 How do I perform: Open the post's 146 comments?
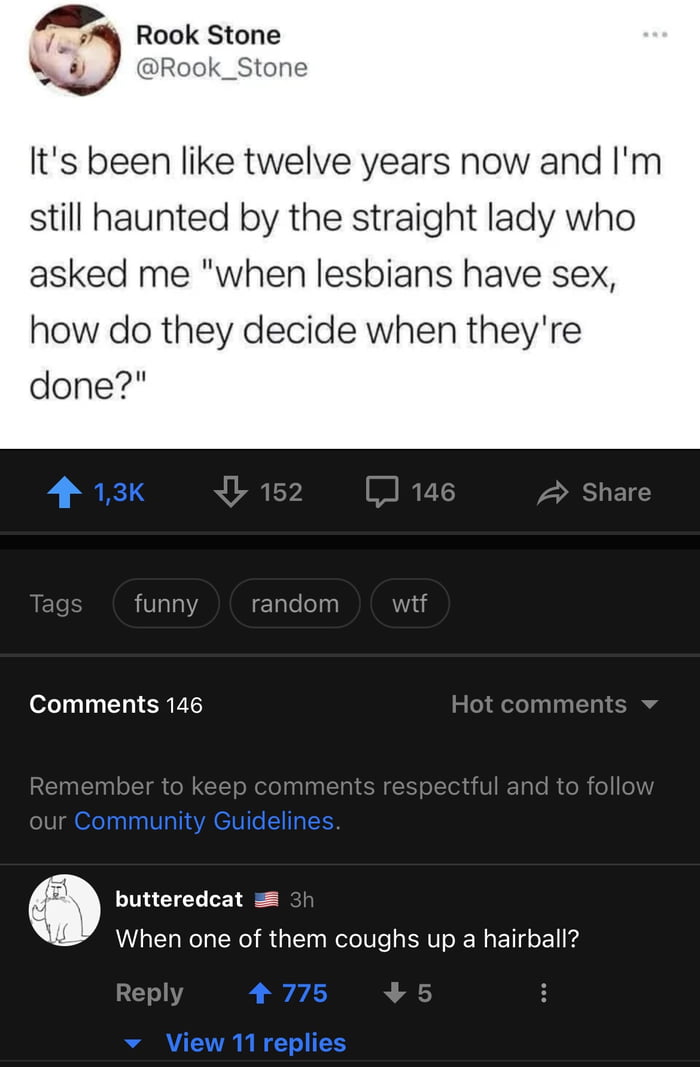pos(382,491)
